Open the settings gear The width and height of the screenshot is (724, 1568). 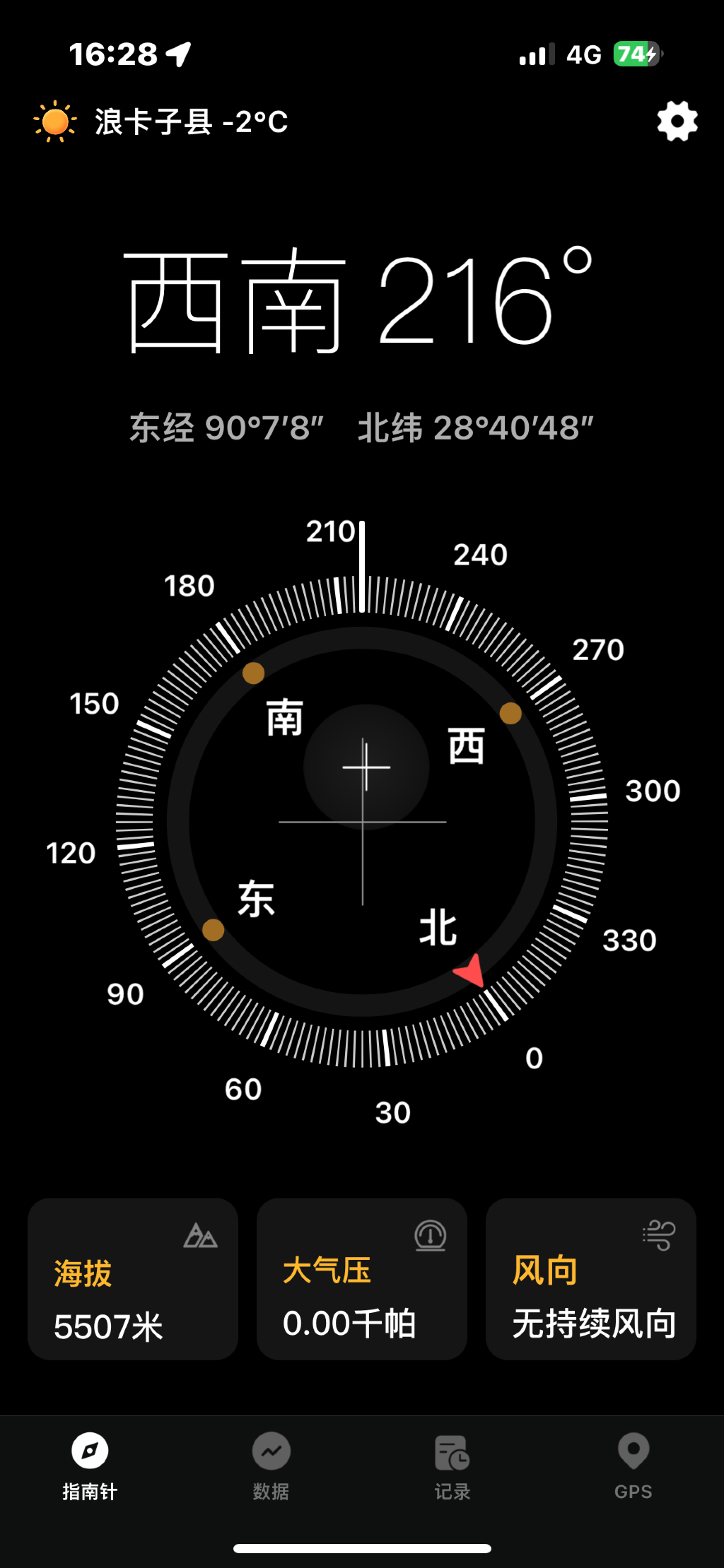click(677, 121)
